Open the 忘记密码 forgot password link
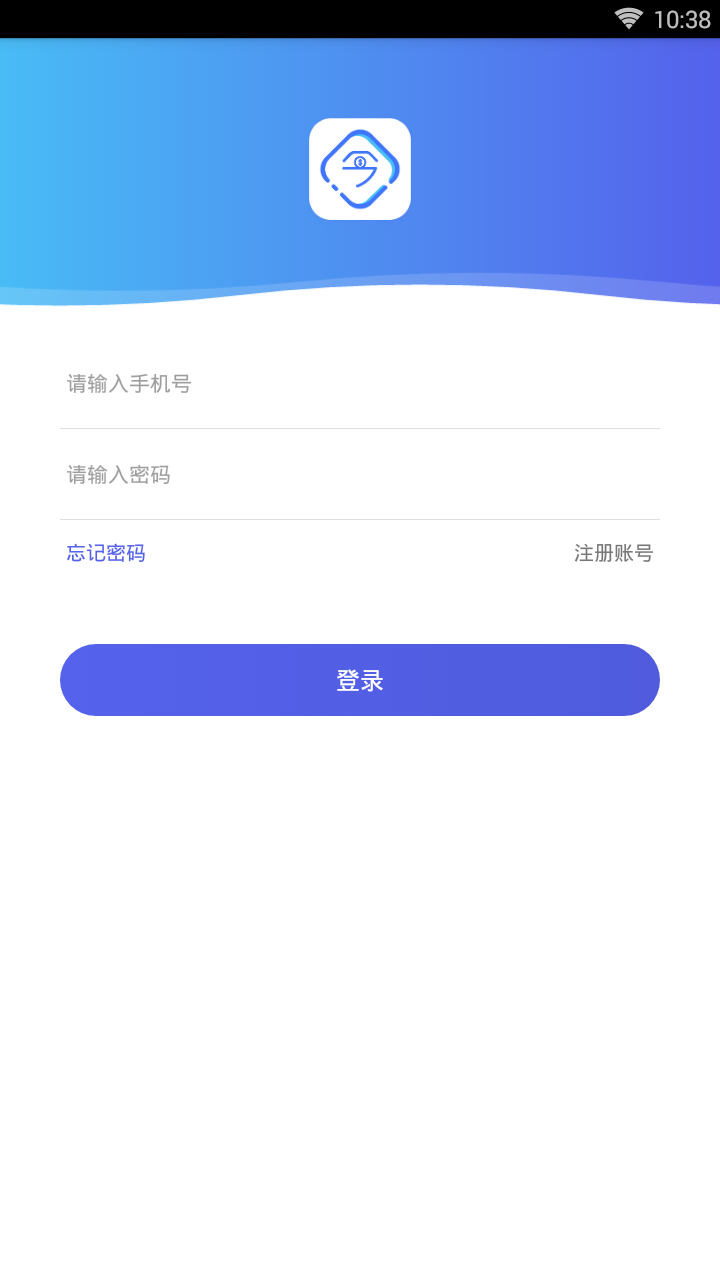Viewport: 720px width, 1280px height. 106,553
